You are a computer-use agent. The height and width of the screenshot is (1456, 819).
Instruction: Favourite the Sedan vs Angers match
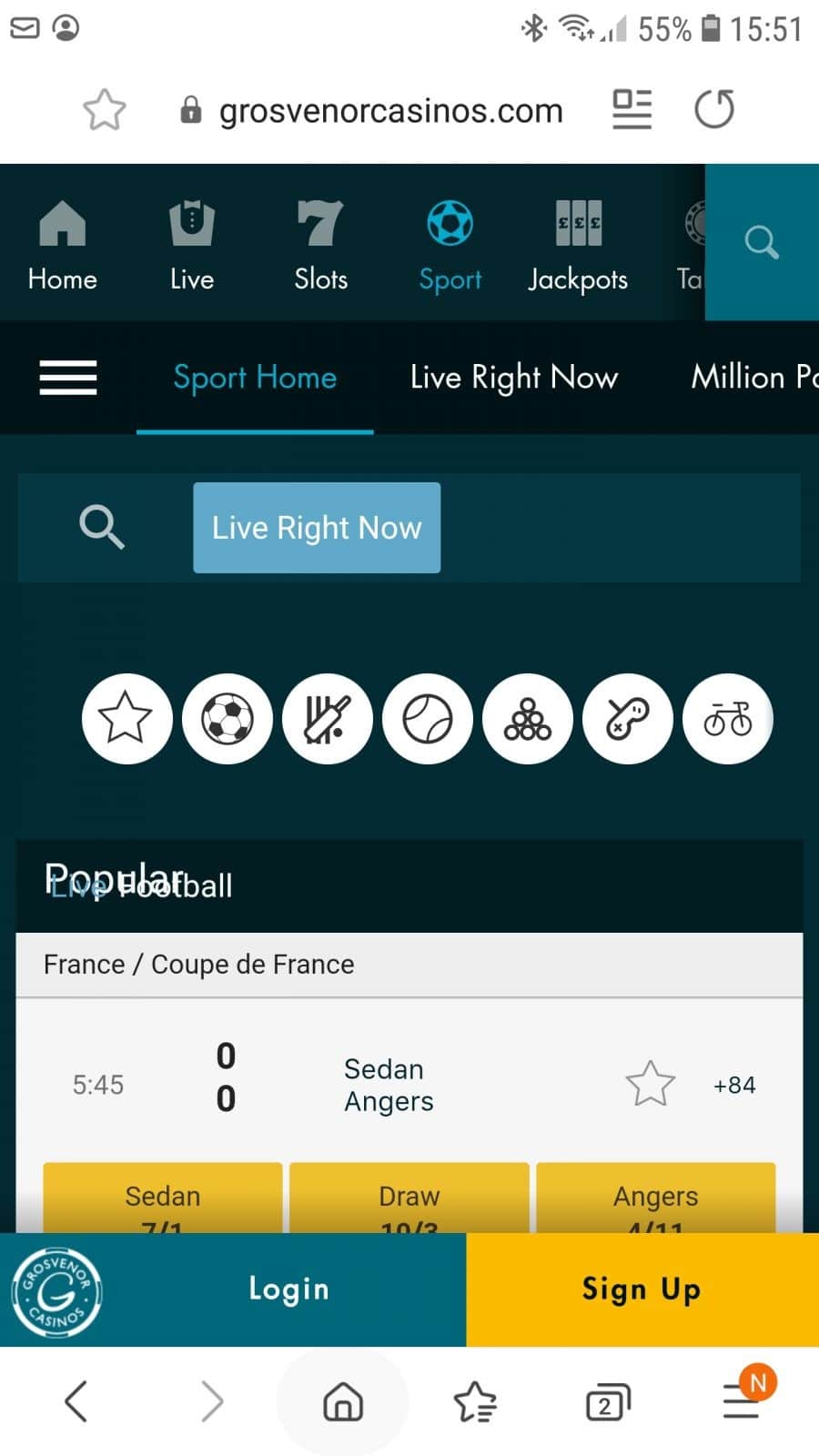pos(651,1084)
